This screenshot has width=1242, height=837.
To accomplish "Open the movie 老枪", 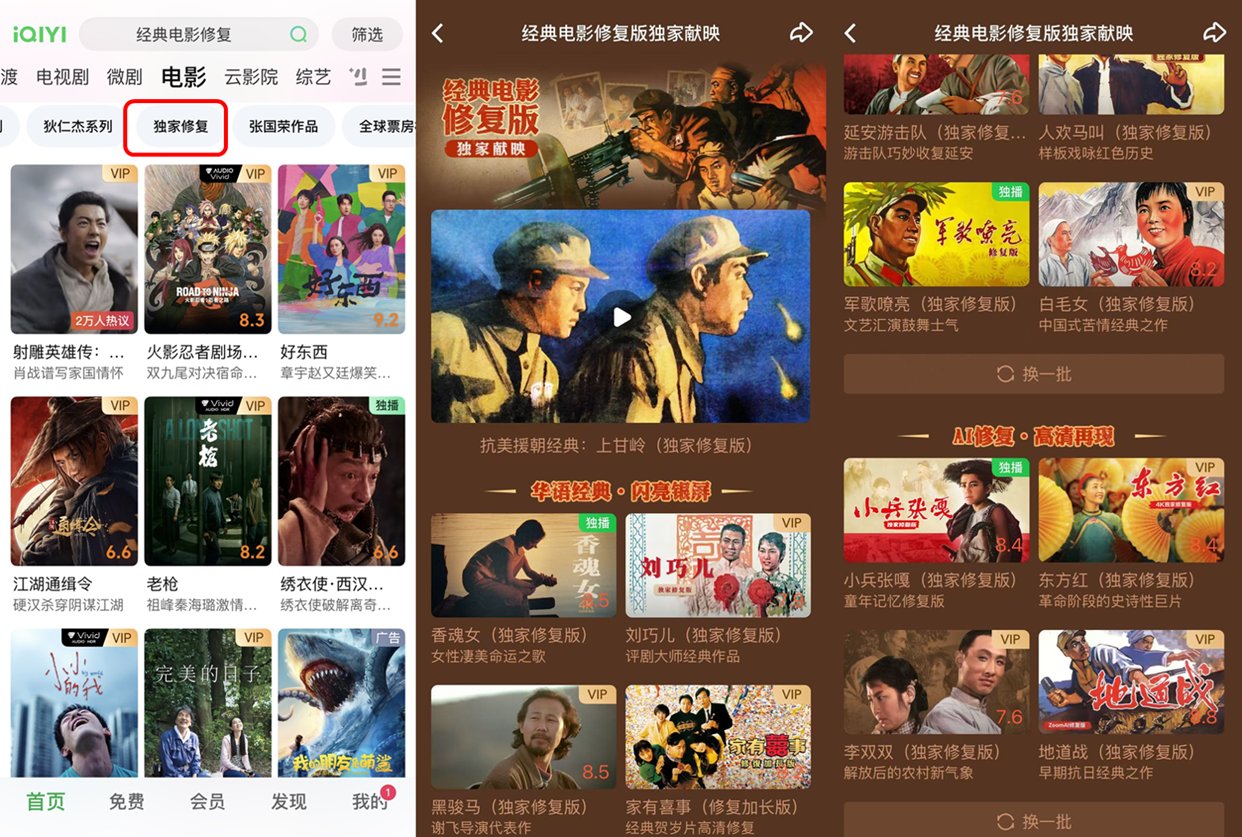I will [x=207, y=482].
